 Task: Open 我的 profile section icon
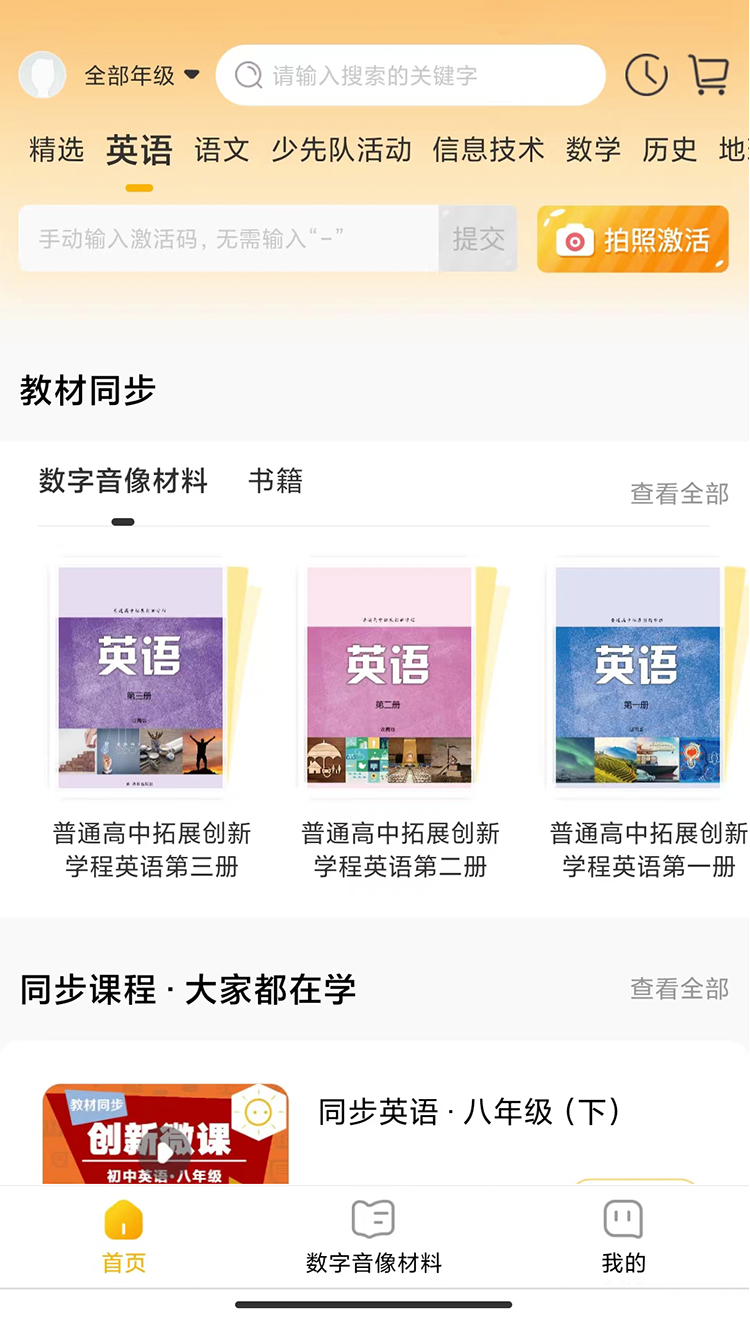(x=622, y=1220)
